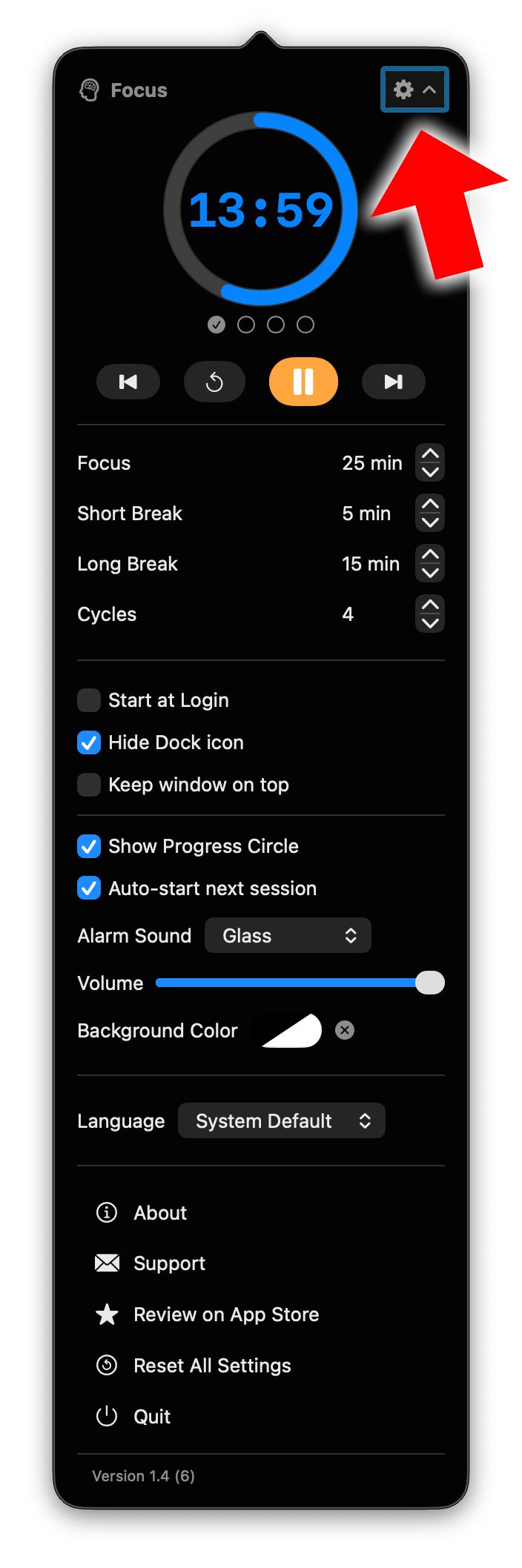This screenshot has width=522, height=1568.
Task: Uncheck Hide Dock icon
Action: point(89,743)
